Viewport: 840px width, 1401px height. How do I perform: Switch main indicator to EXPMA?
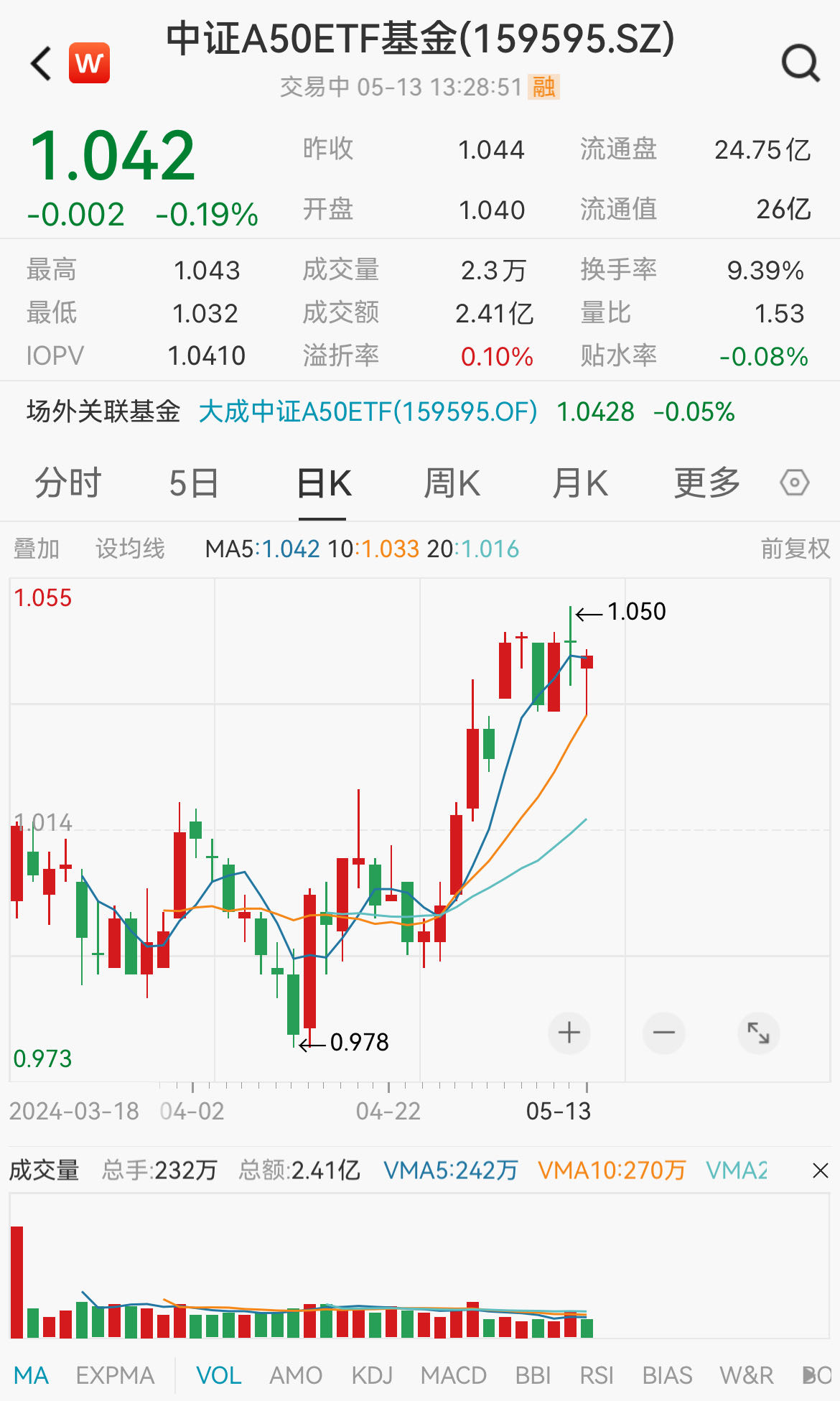115,1375
